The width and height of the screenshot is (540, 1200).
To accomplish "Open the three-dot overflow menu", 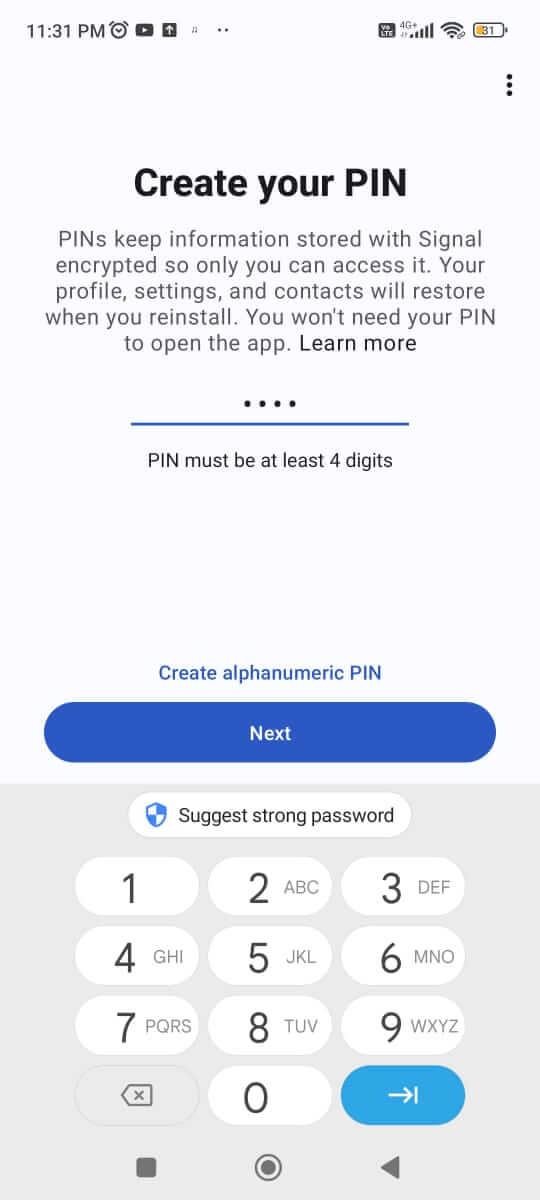I will tap(509, 86).
